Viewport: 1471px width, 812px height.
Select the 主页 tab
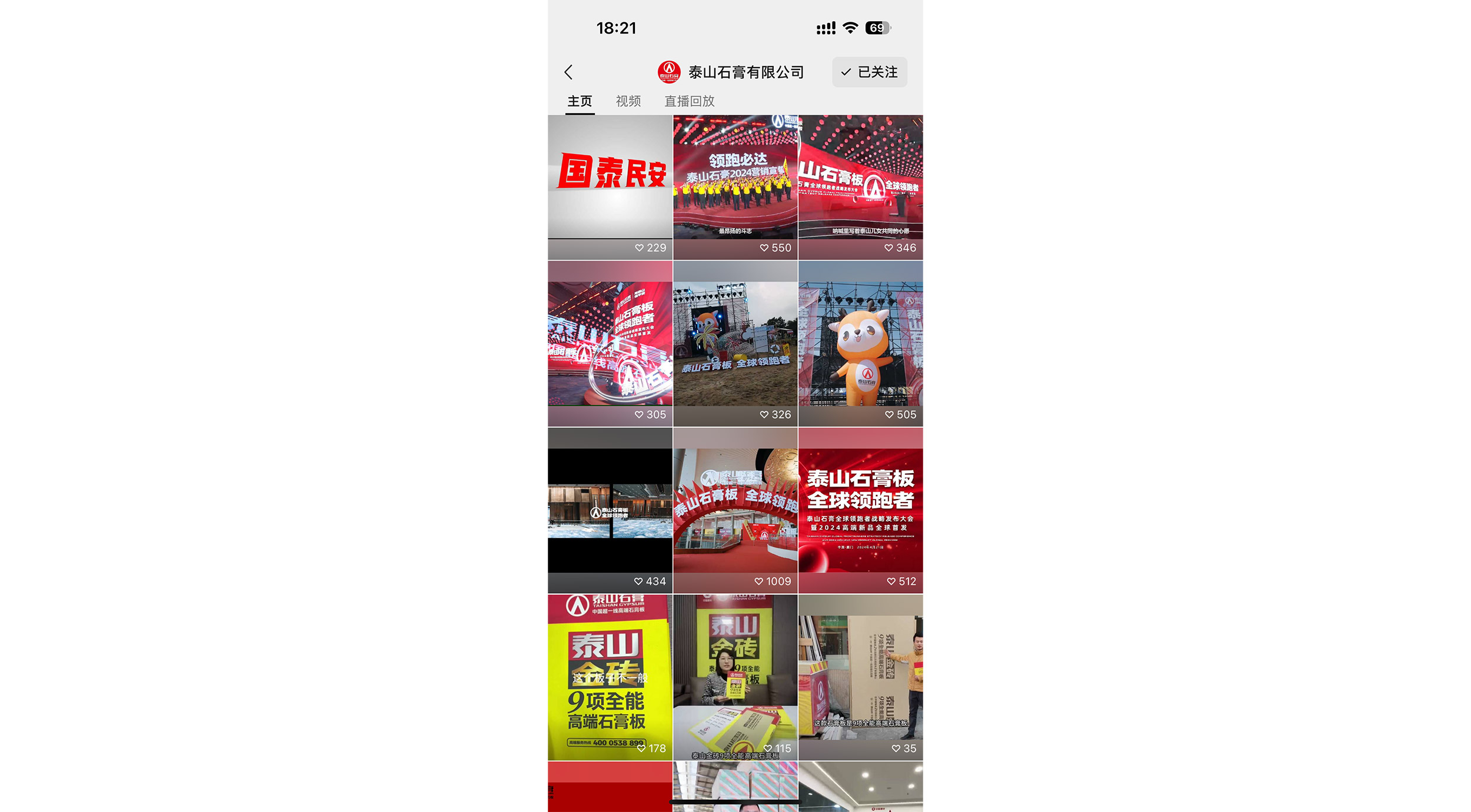click(580, 101)
